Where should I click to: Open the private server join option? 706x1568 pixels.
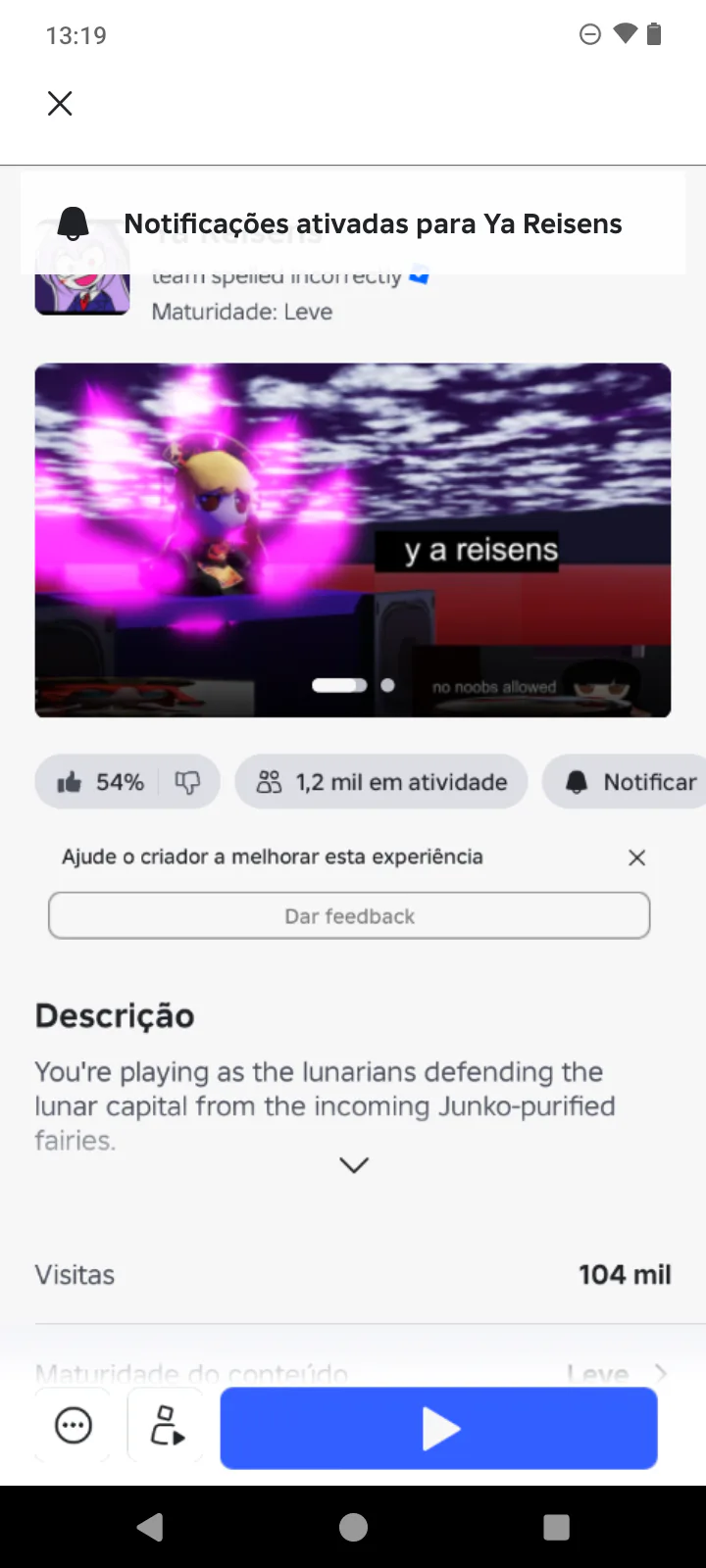point(167,1426)
